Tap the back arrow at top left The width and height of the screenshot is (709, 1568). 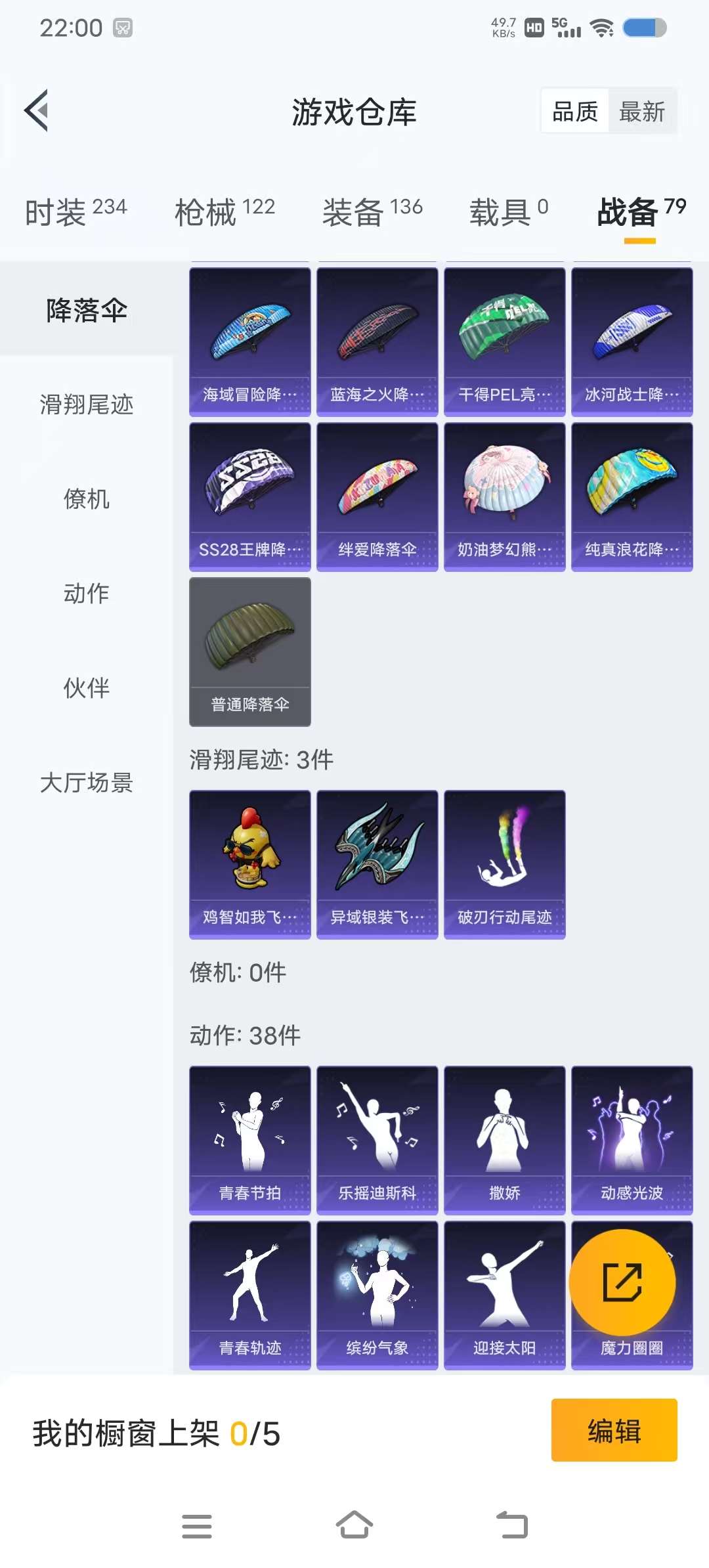37,110
